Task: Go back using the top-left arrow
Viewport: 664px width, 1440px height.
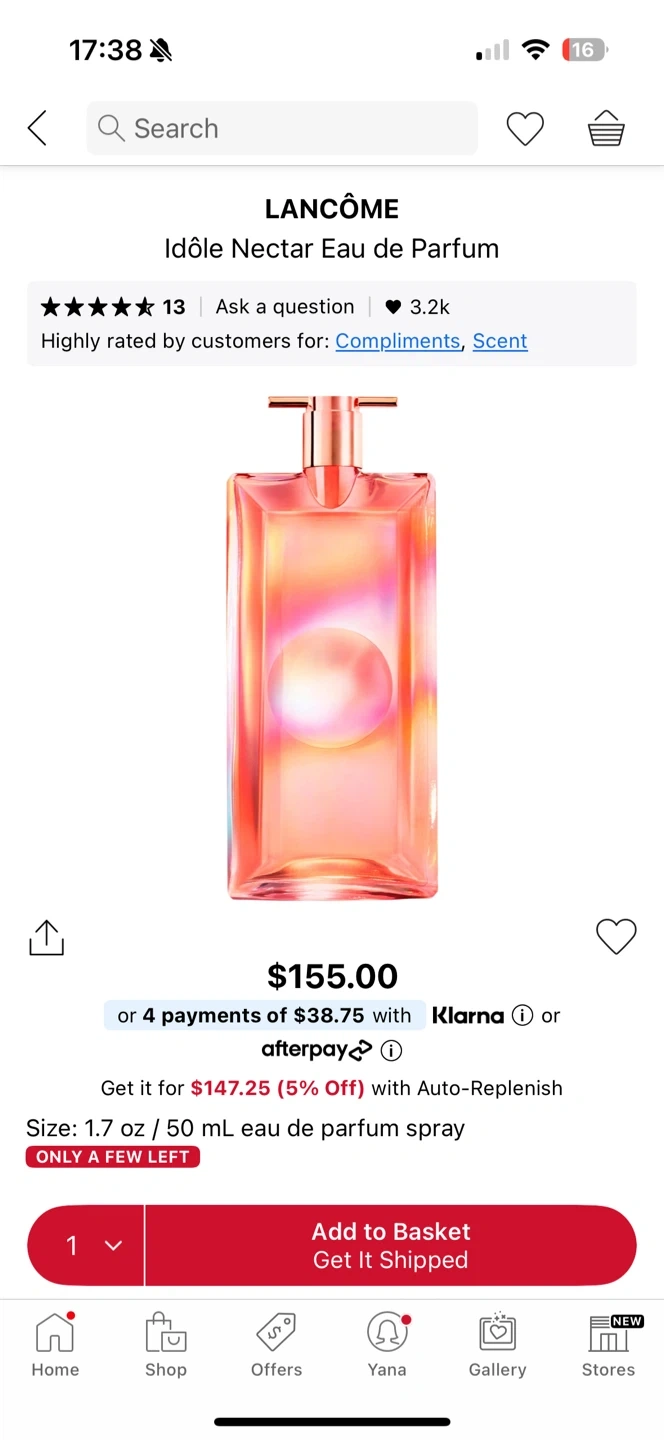Action: tap(37, 128)
